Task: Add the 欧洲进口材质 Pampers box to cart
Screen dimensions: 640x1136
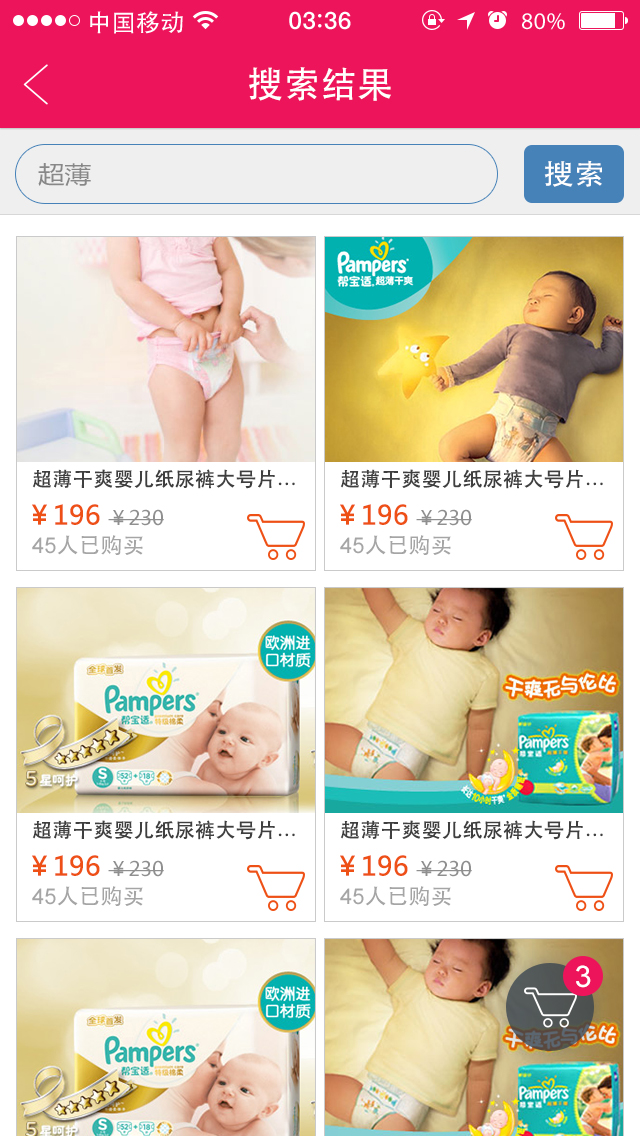Action: 275,888
